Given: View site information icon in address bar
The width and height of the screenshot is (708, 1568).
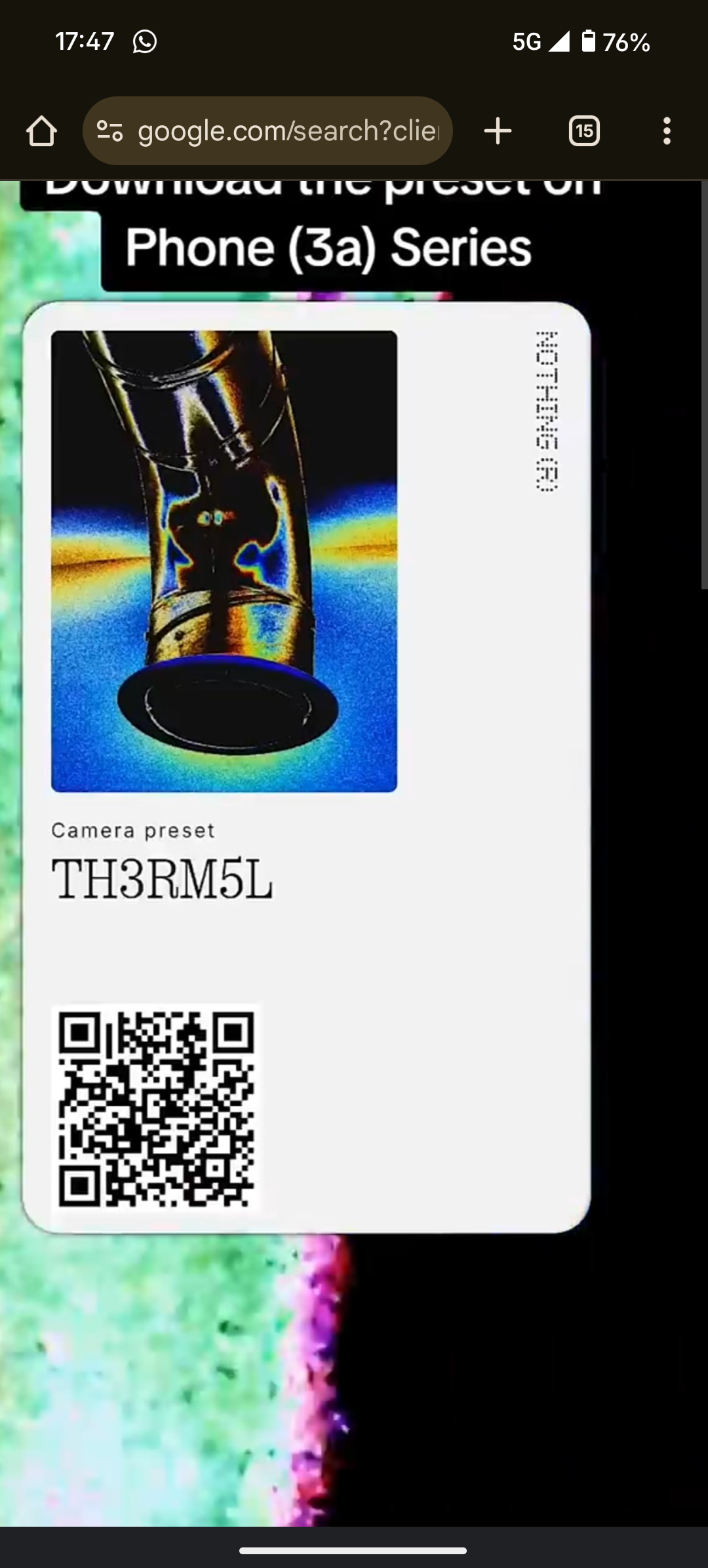Looking at the screenshot, I should pyautogui.click(x=110, y=131).
